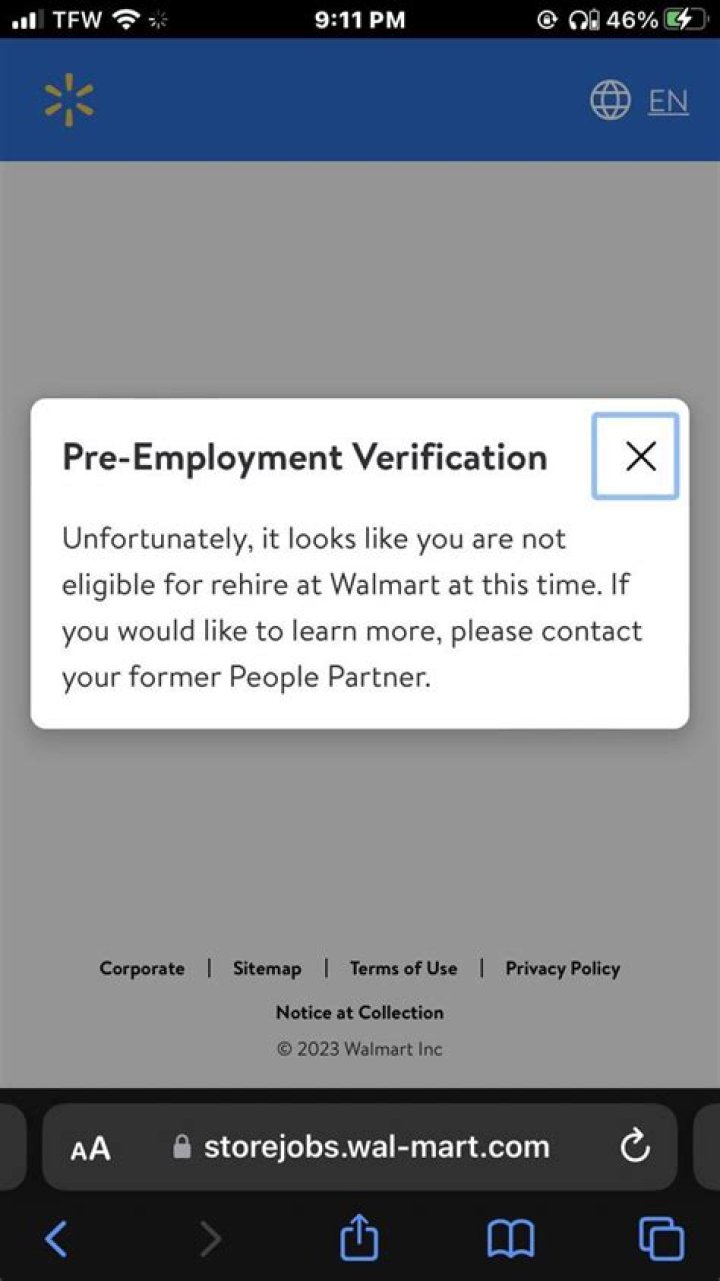Show all open Safari tabs
This screenshot has width=720, height=1281.
tap(661, 1240)
